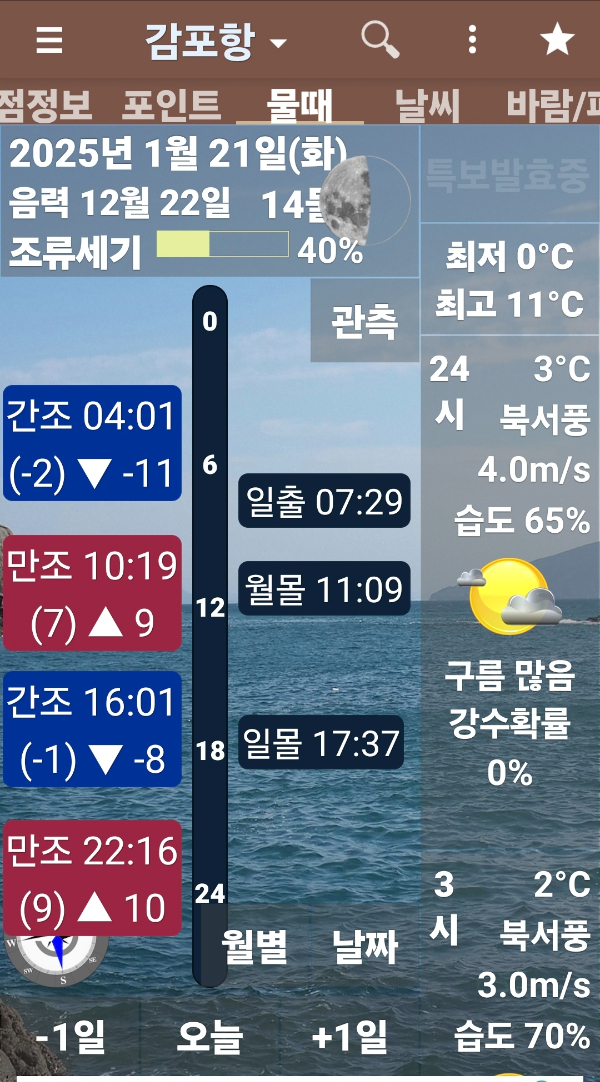The width and height of the screenshot is (600, 1082).
Task: Open the 특보발효중 alert
Action: (508, 175)
